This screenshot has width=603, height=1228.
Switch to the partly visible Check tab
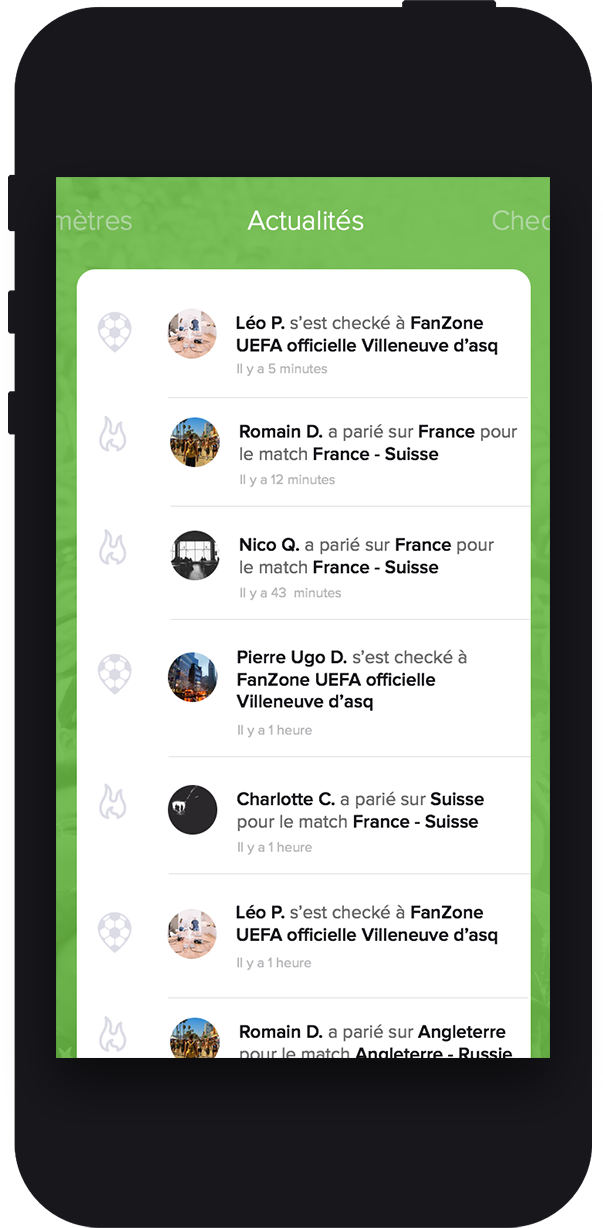click(x=520, y=221)
